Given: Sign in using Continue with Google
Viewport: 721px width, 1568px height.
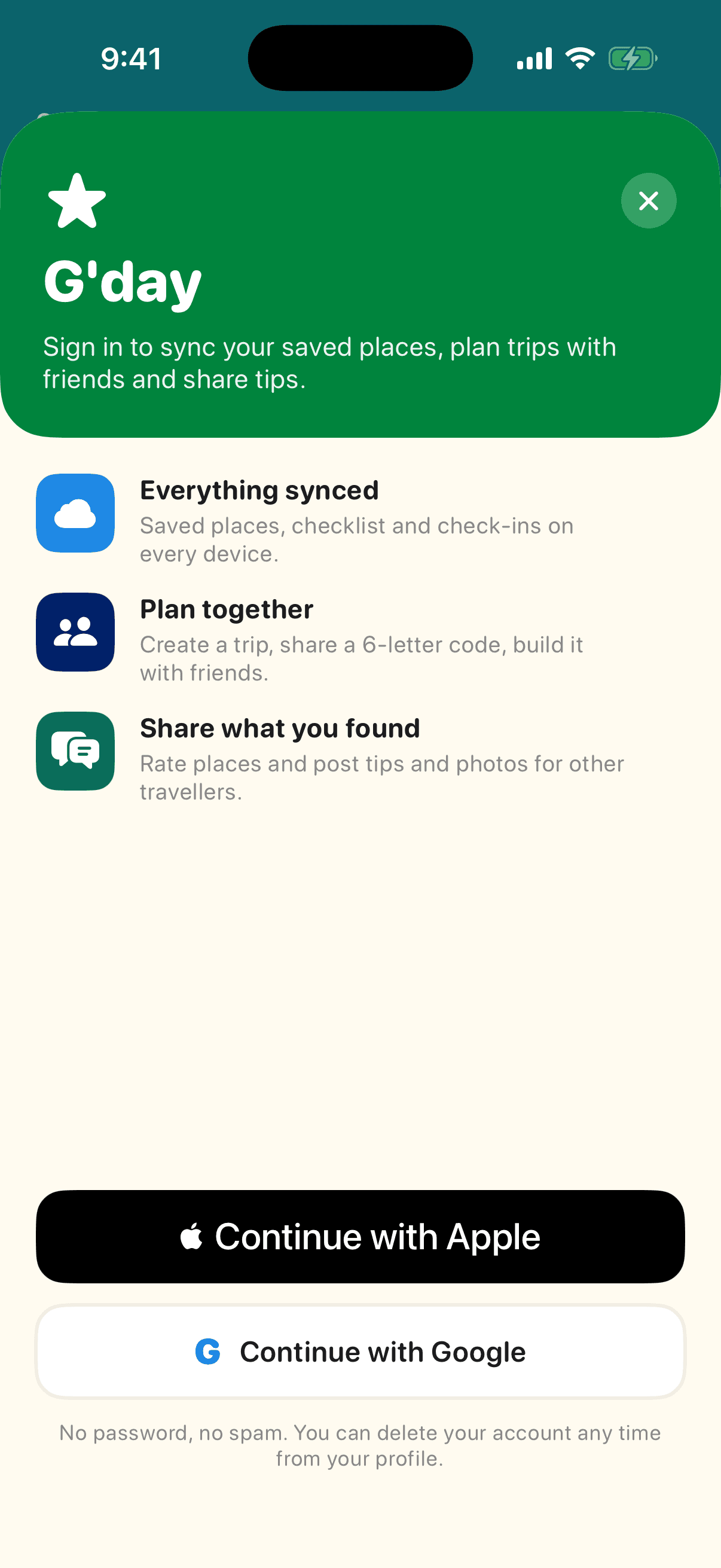Looking at the screenshot, I should coord(360,1352).
